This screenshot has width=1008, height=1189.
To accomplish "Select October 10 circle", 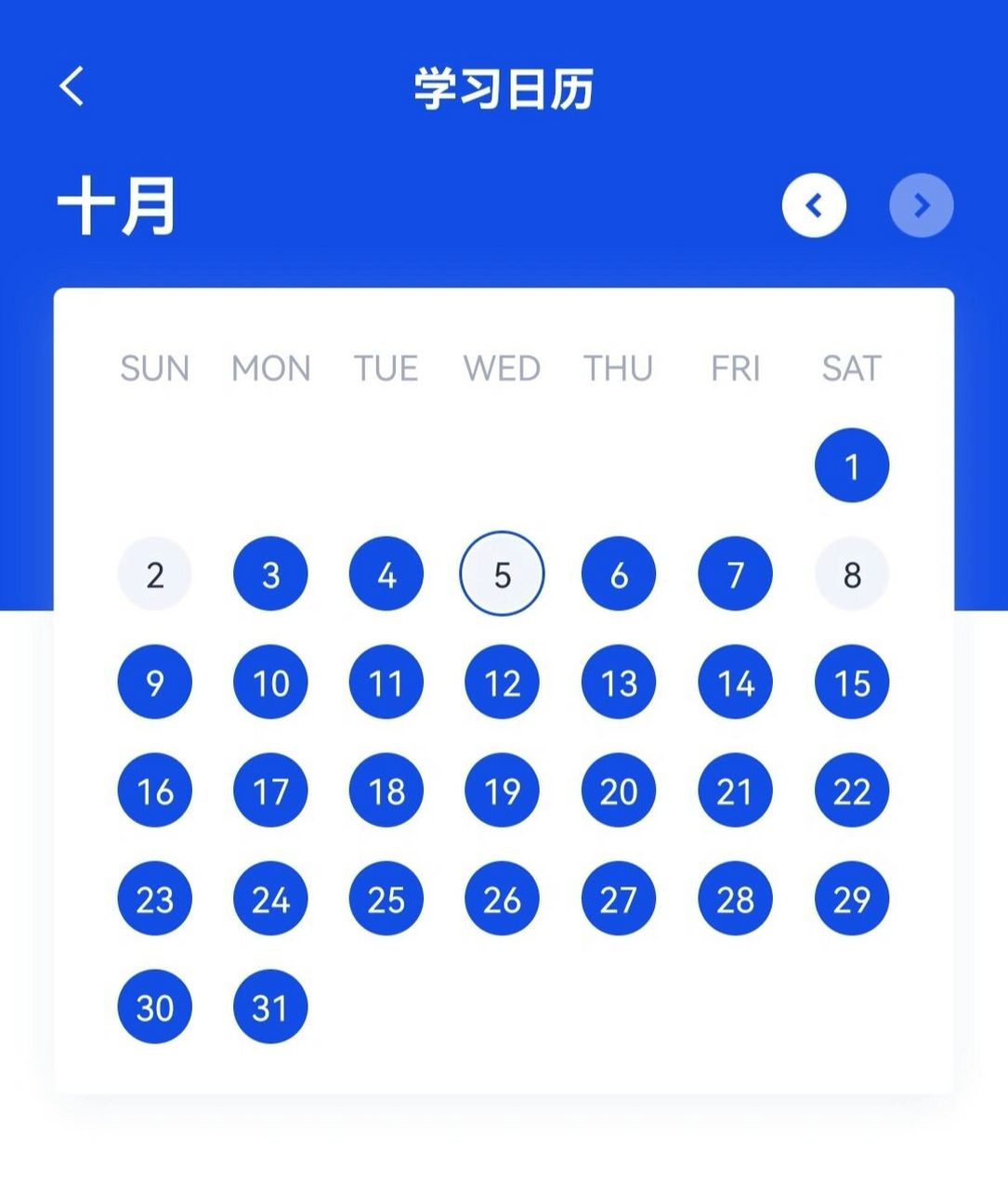I will point(270,682).
